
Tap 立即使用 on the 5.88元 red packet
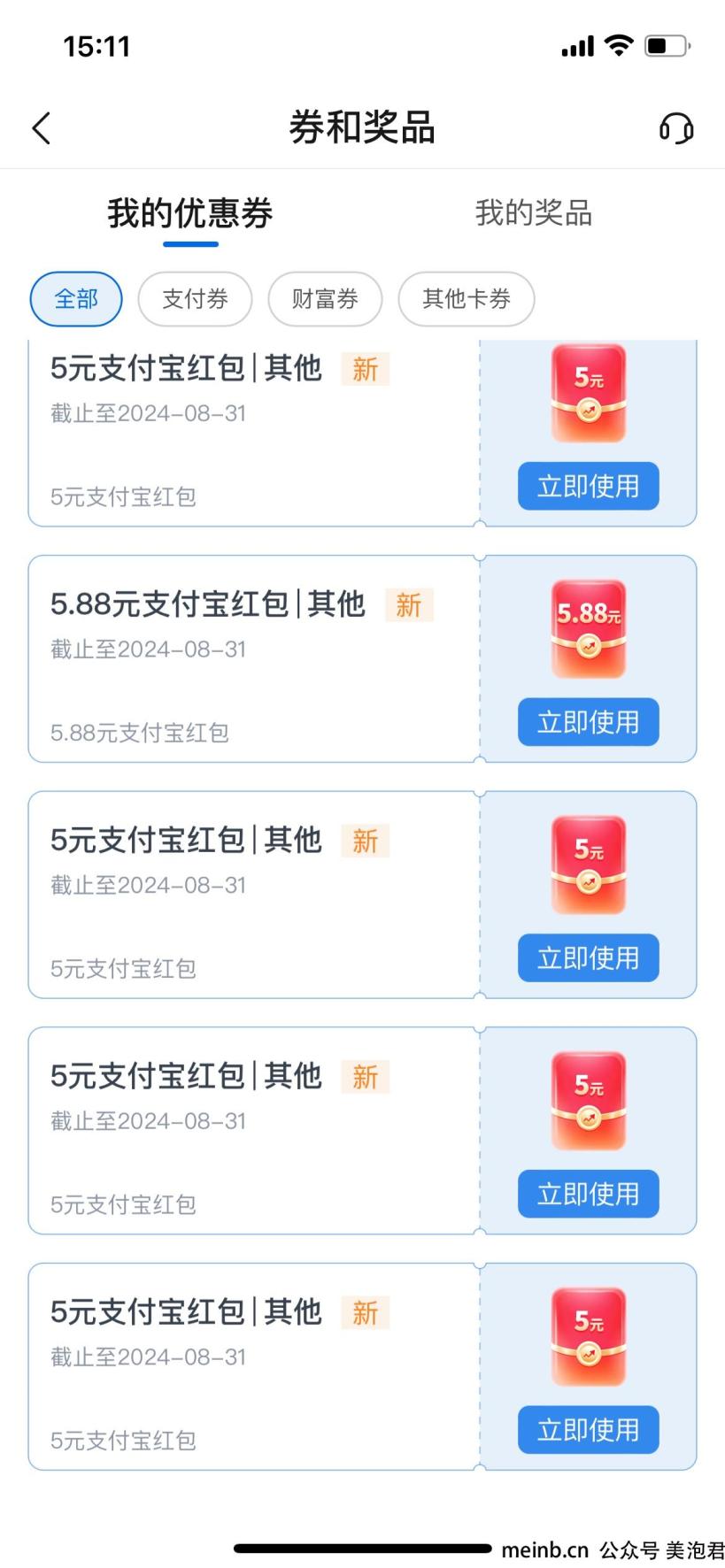(588, 722)
